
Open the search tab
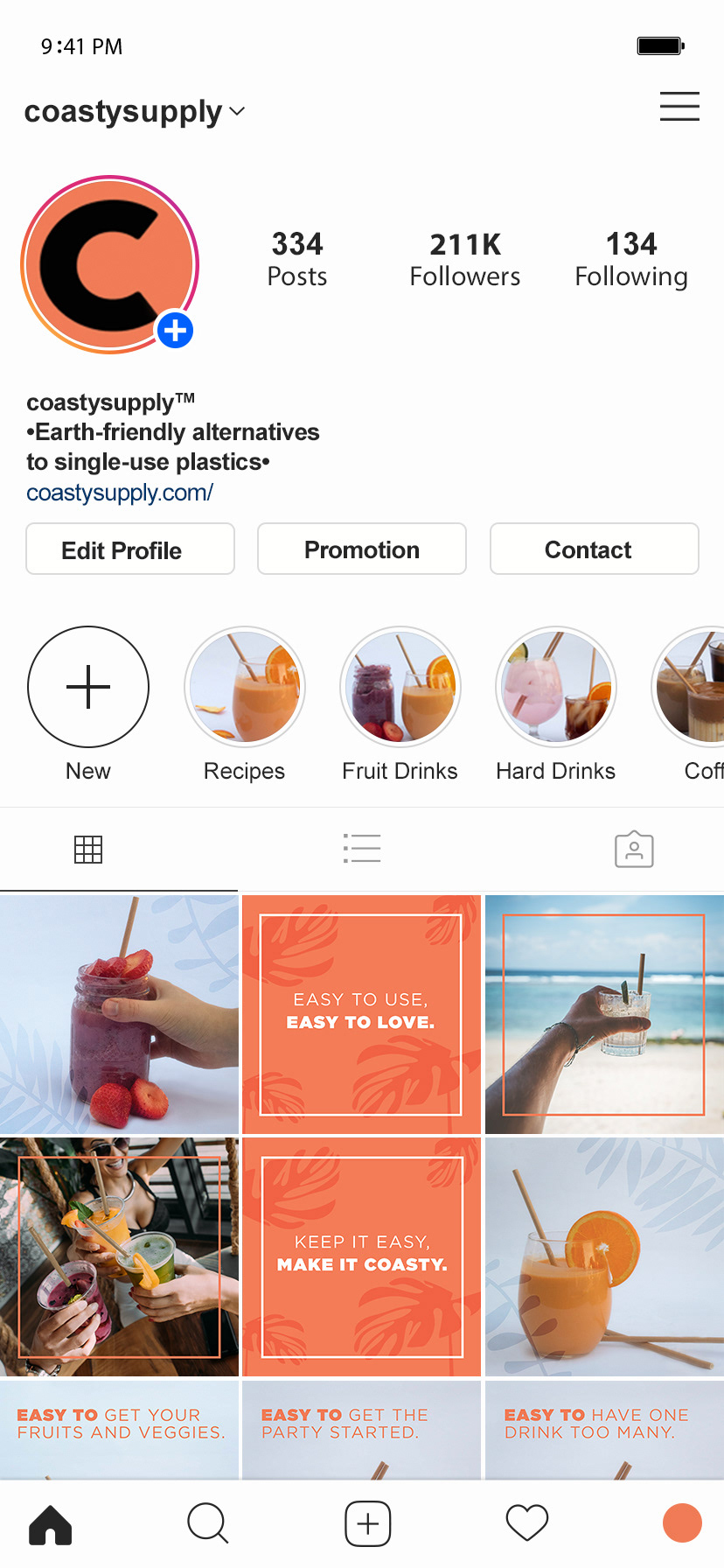pos(208,1523)
